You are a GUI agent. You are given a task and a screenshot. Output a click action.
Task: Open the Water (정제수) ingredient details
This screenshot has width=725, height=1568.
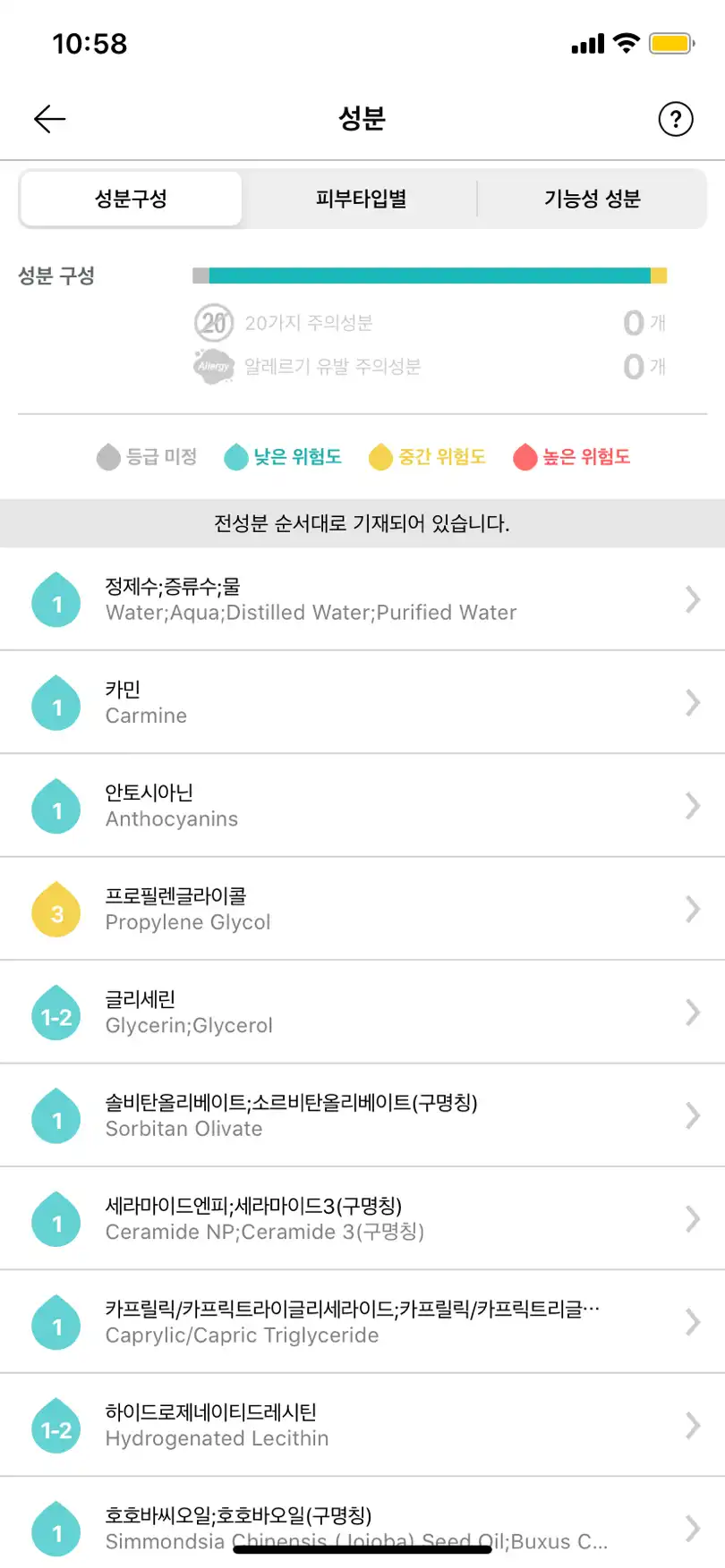point(362,599)
